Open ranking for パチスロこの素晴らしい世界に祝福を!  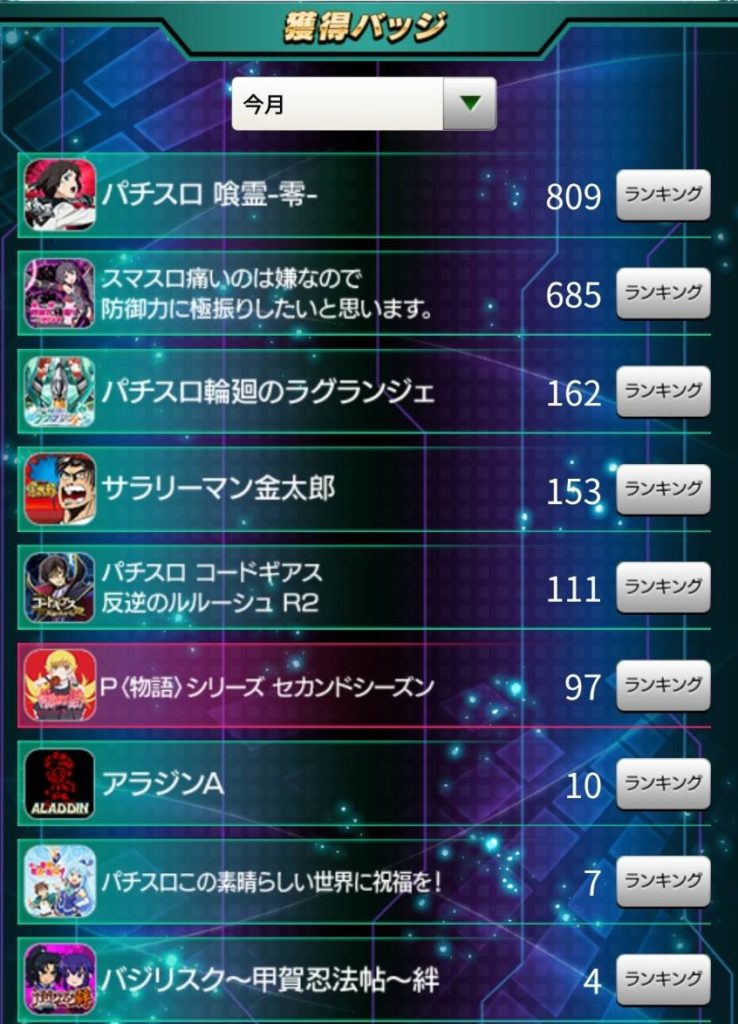663,881
